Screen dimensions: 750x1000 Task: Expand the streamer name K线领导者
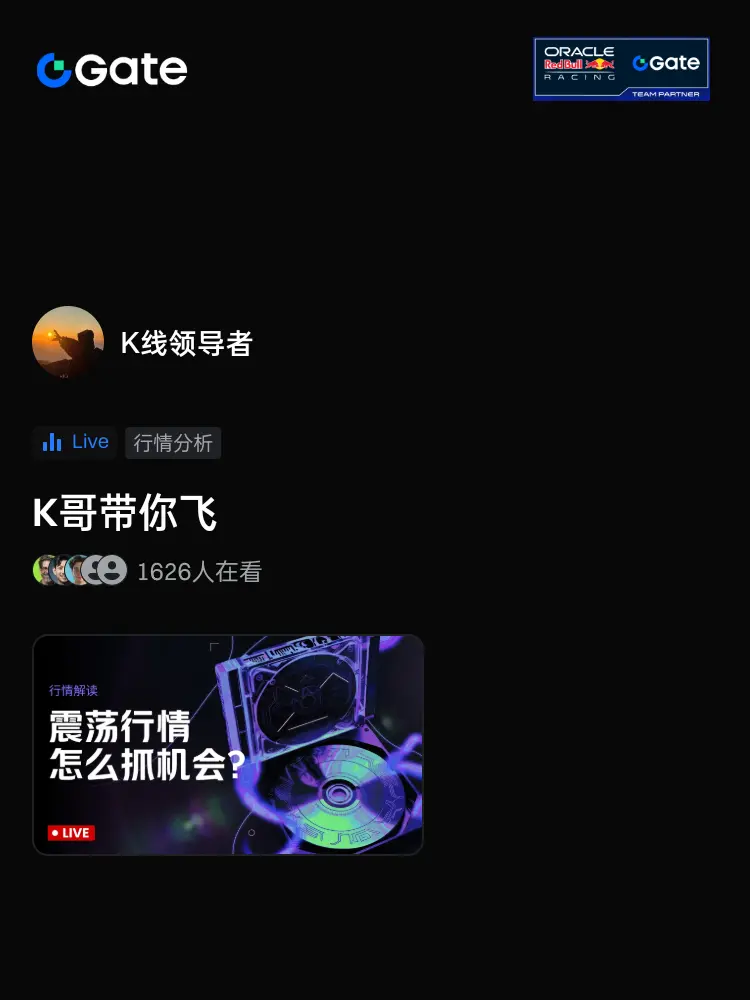[187, 343]
